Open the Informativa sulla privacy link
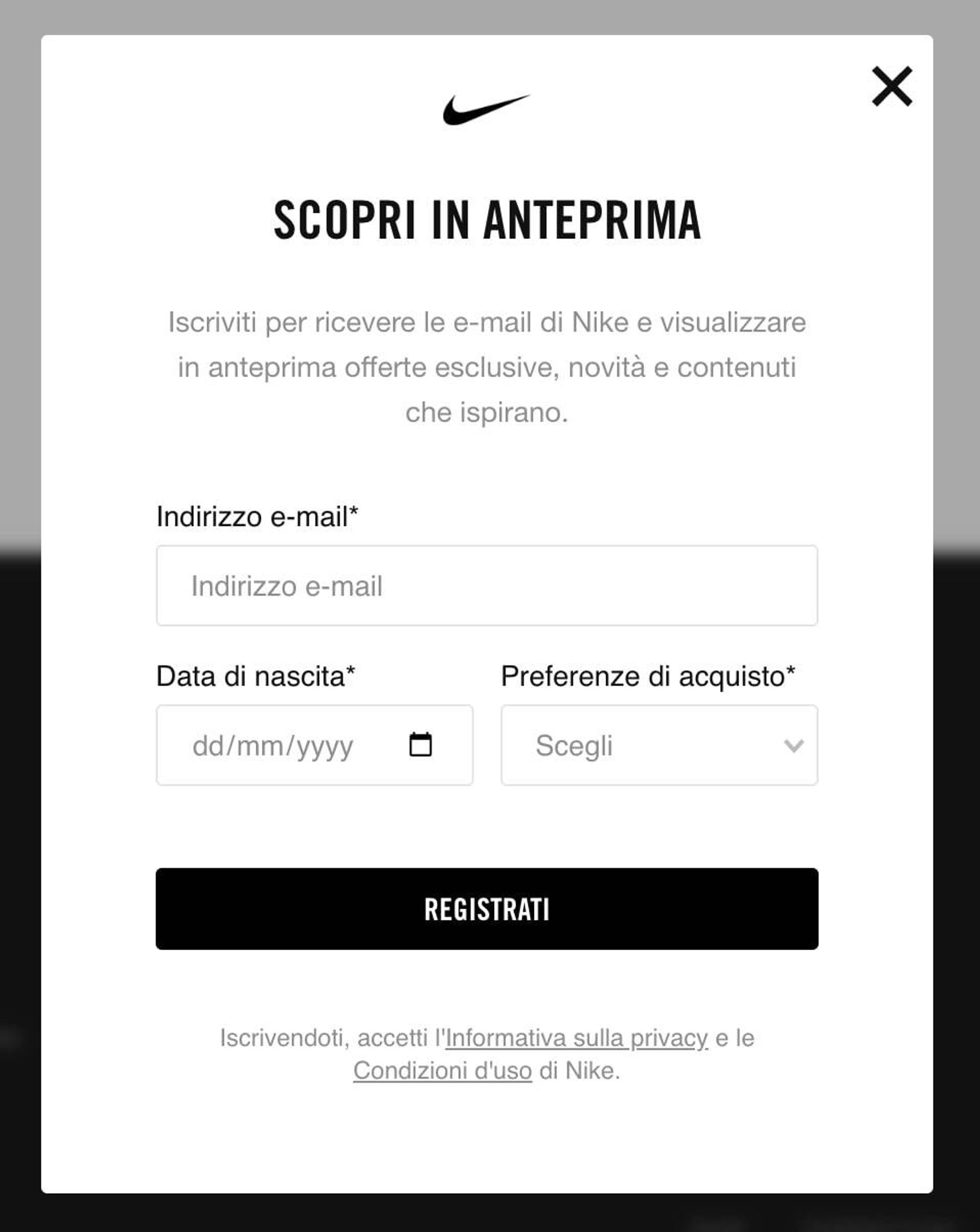 point(576,1037)
